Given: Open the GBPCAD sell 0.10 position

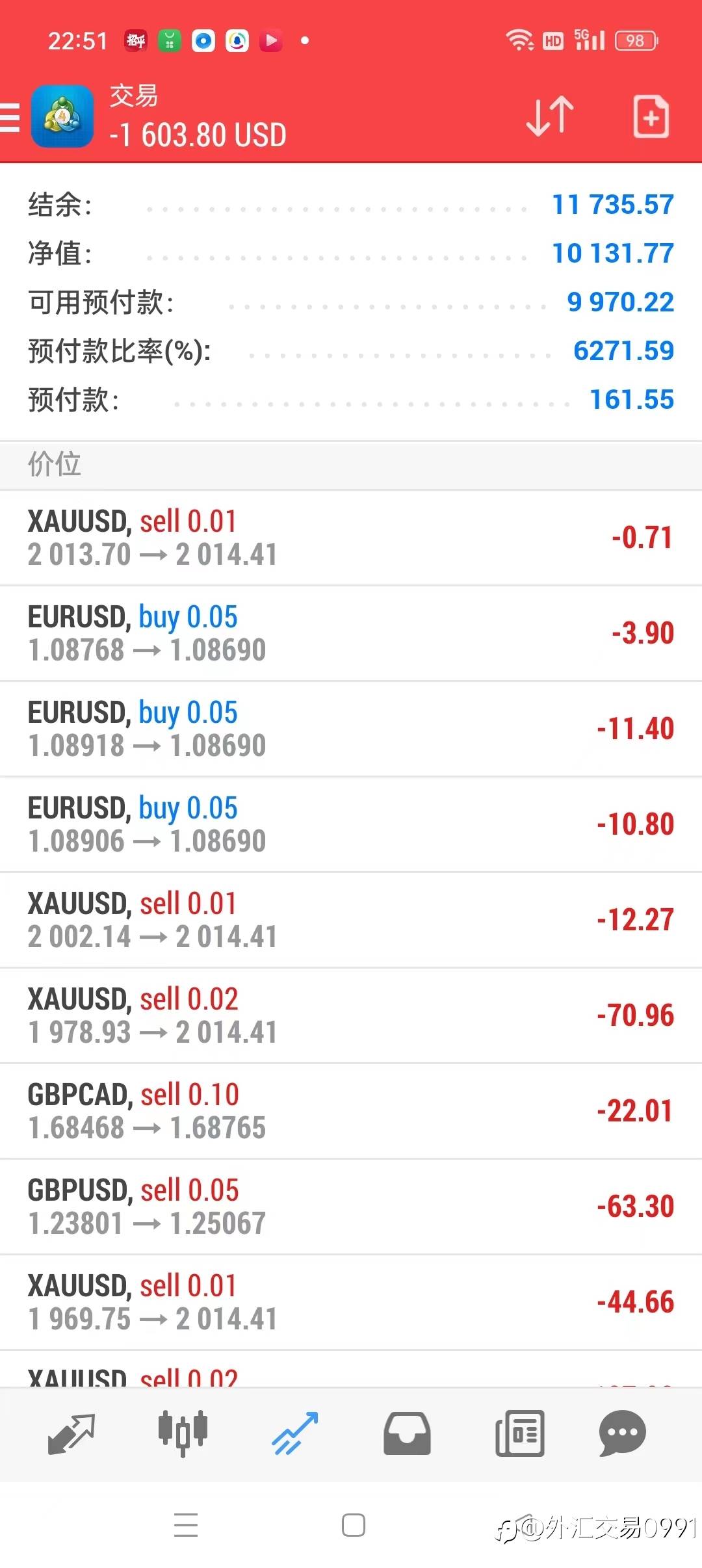Looking at the screenshot, I should [351, 1111].
